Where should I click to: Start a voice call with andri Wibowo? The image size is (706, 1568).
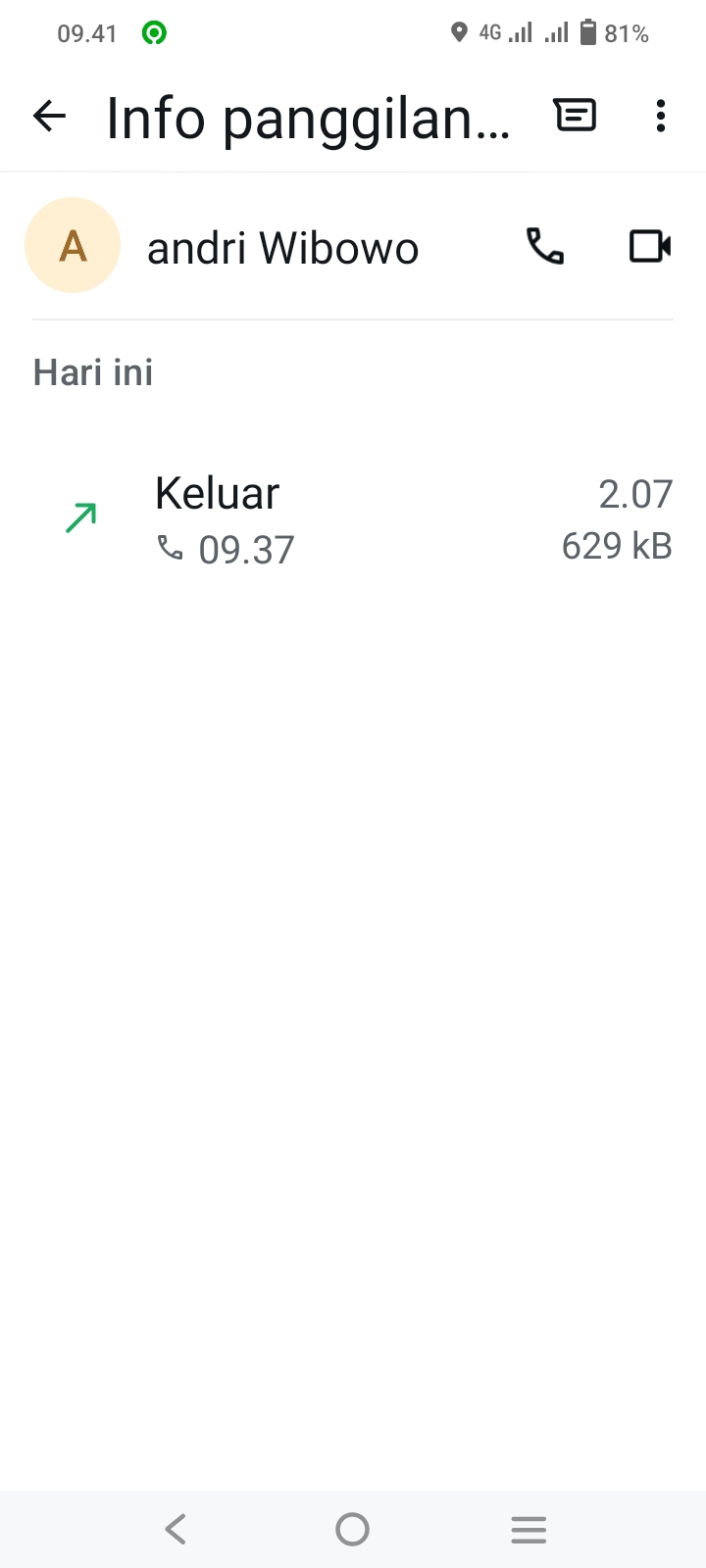[x=545, y=246]
